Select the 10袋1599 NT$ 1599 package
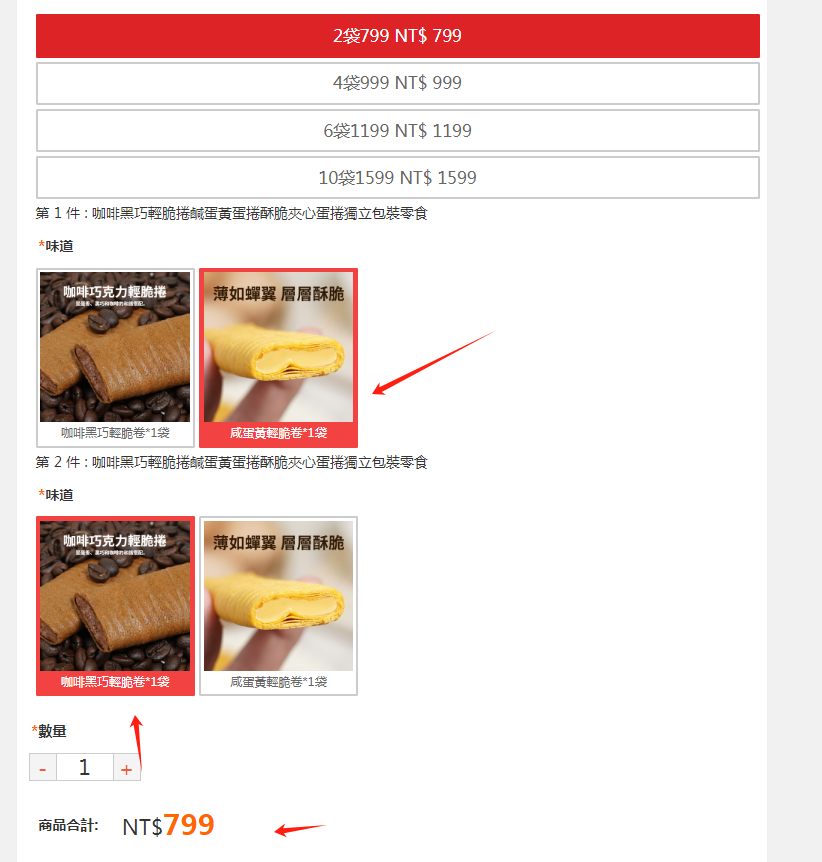The image size is (822, 862). pyautogui.click(x=397, y=178)
